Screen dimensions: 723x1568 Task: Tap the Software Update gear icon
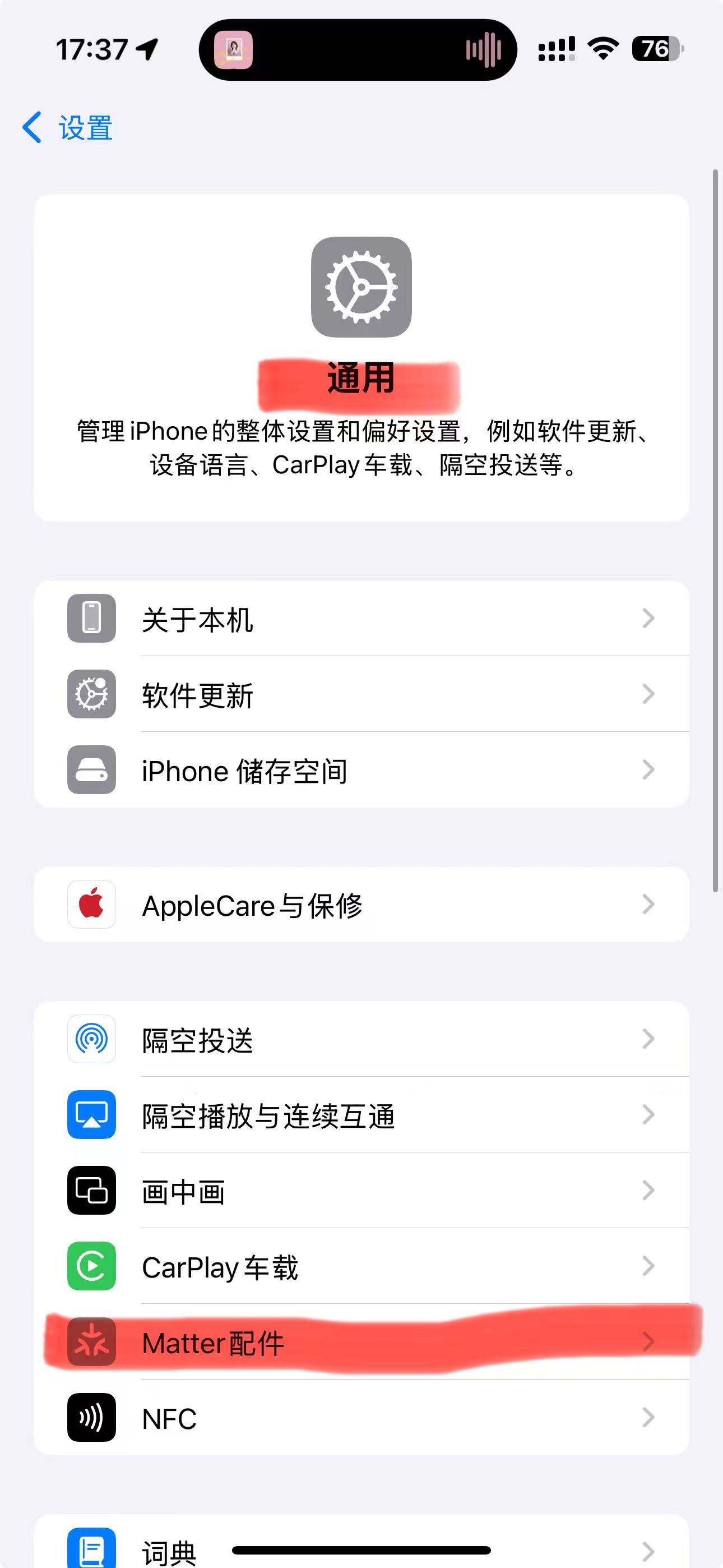(x=91, y=695)
